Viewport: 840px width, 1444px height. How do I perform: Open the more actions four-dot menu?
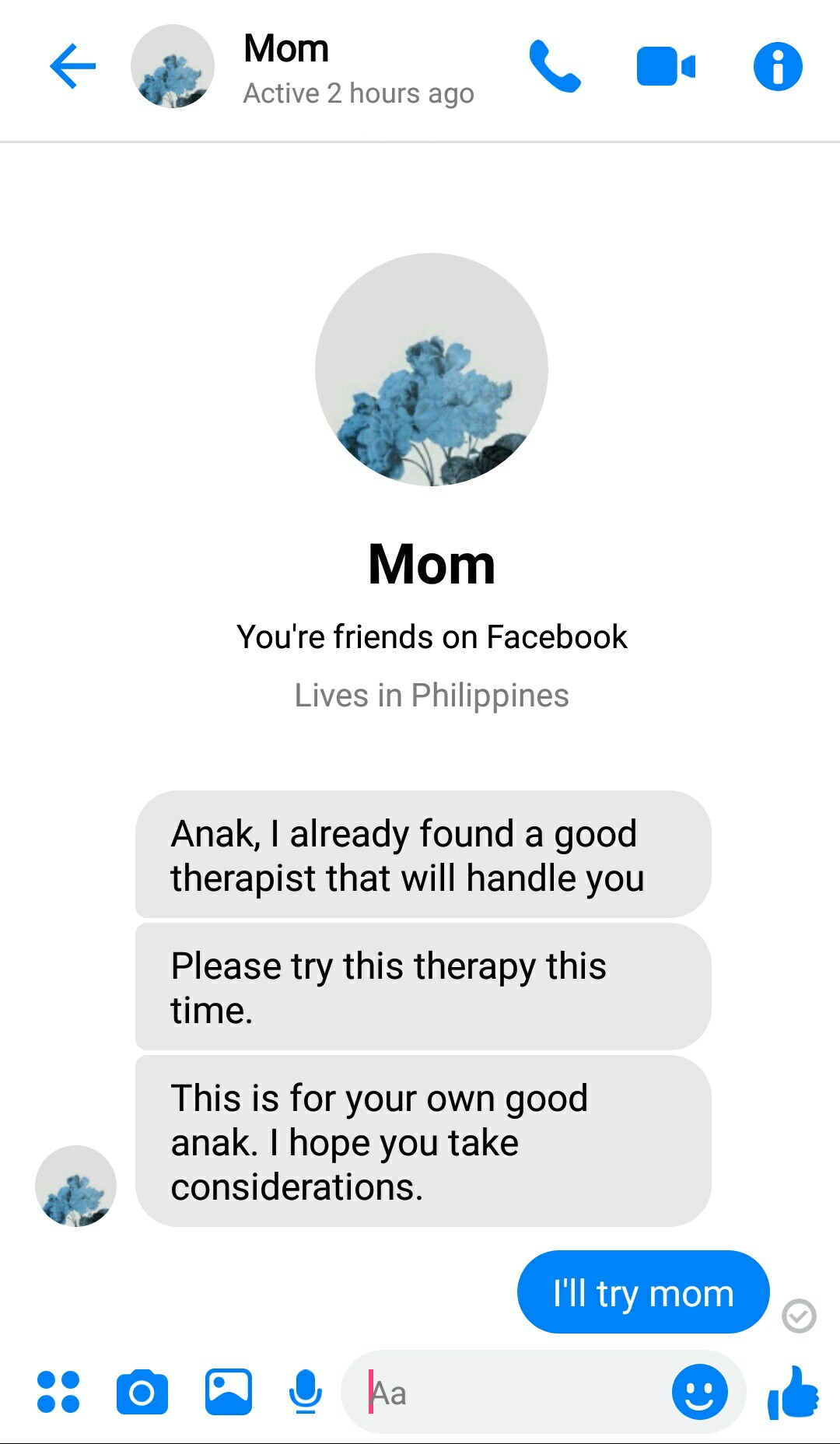tap(58, 1392)
